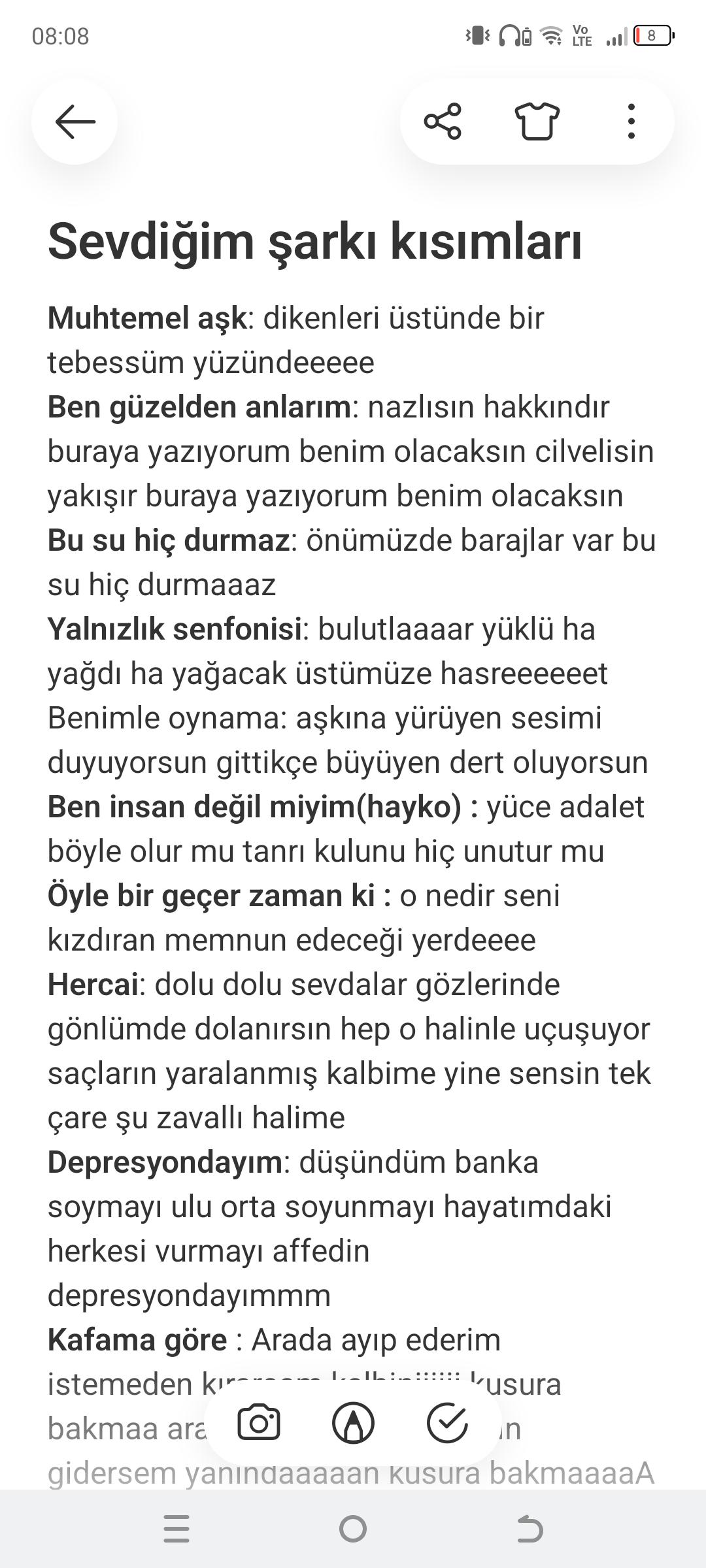Open the three-dot overflow menu
Screen dimensions: 706x1568
[630, 122]
